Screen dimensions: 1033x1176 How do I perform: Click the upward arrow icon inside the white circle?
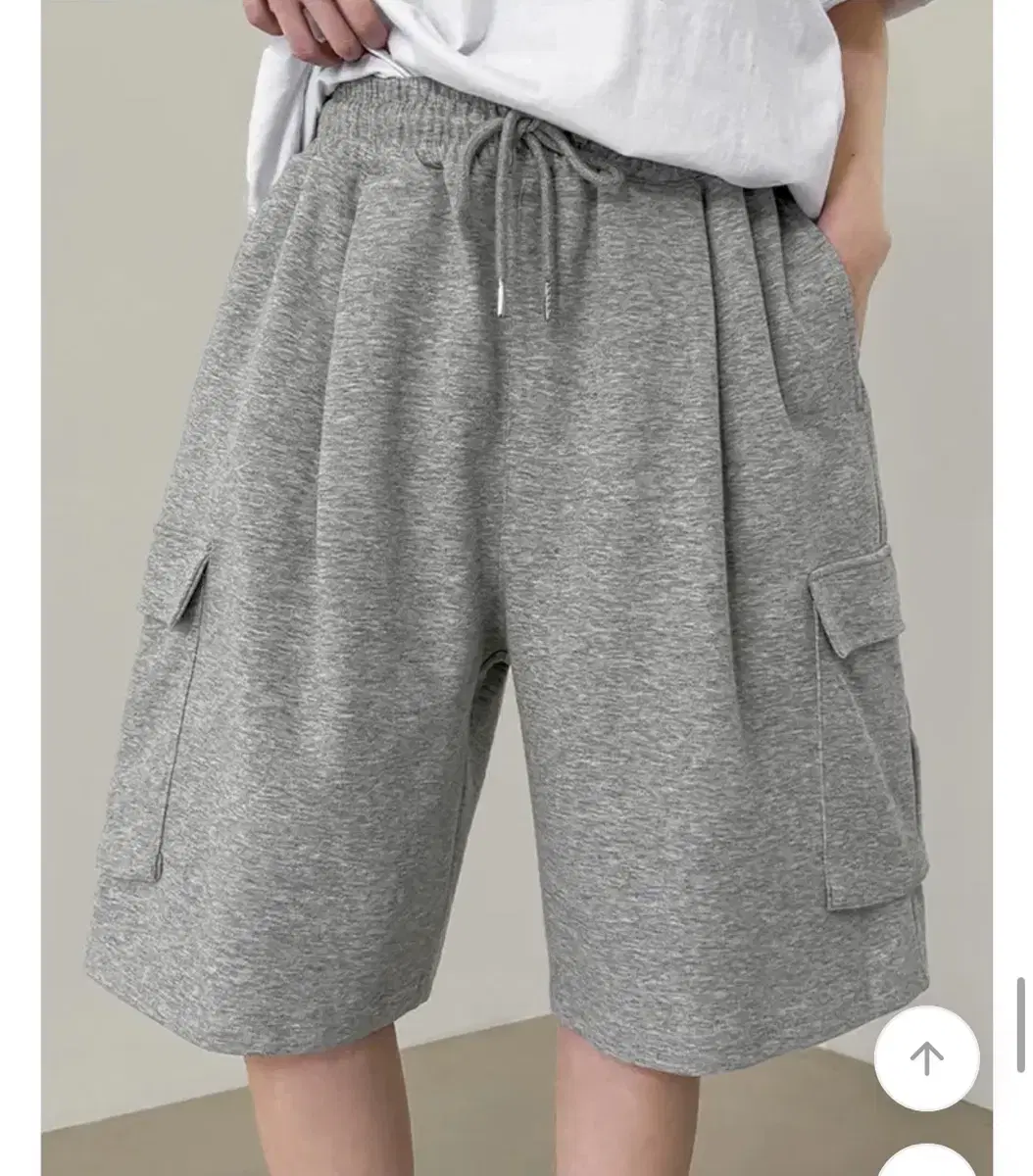click(926, 1056)
